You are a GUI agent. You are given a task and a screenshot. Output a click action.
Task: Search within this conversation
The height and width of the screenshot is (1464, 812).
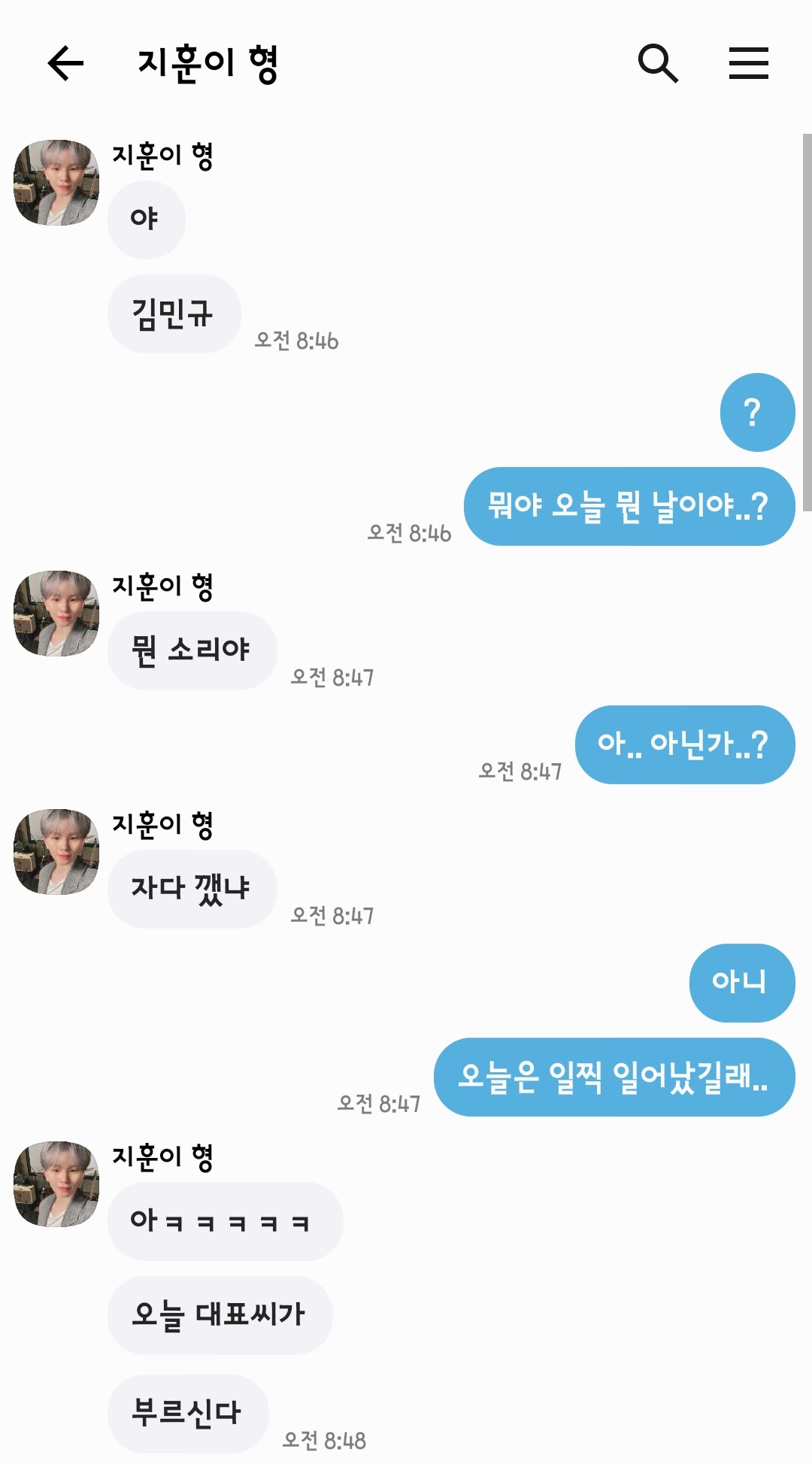pyautogui.click(x=658, y=62)
